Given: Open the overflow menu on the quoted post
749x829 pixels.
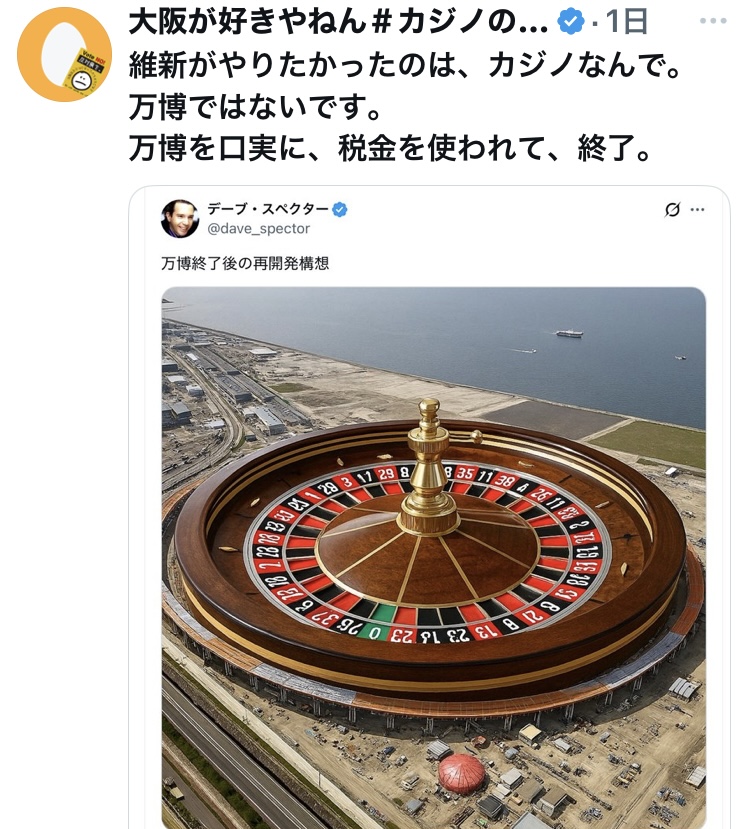Looking at the screenshot, I should (698, 210).
